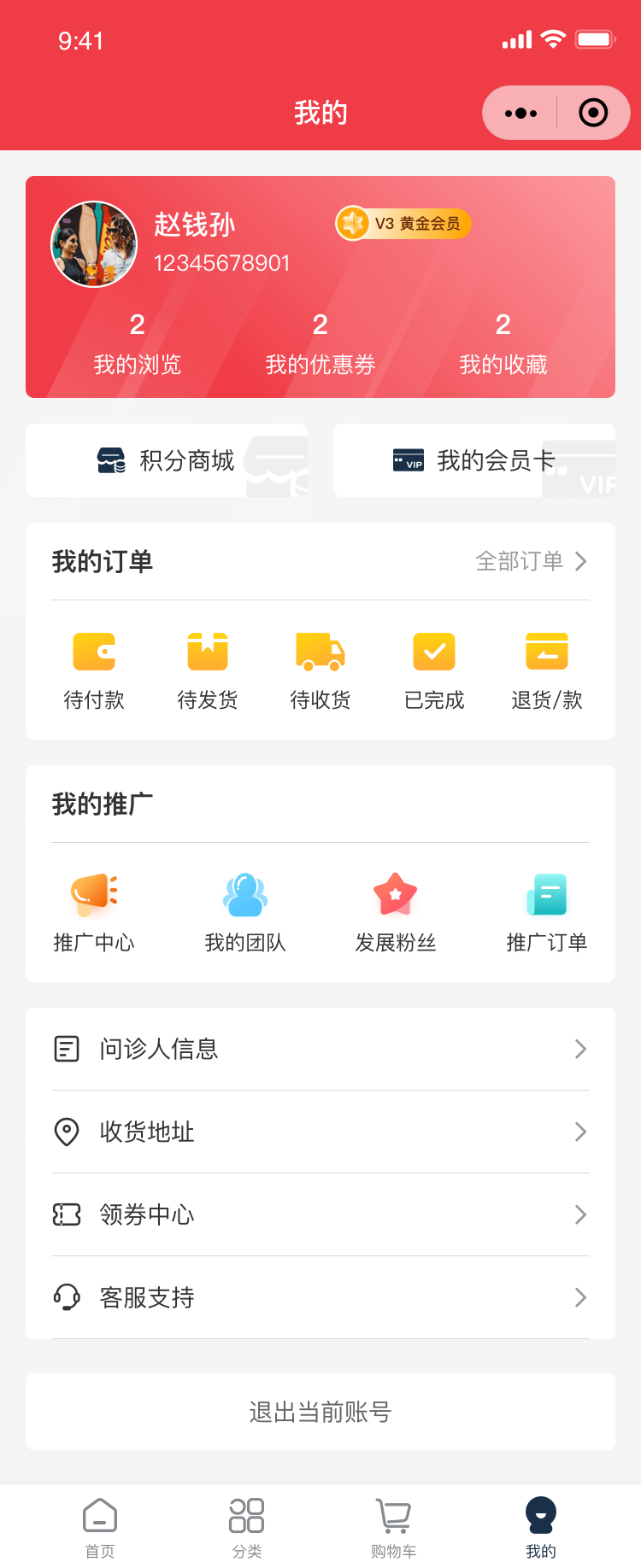Viewport: 641px width, 1568px height.
Task: Open 待收货 orders awaiting receipt
Action: (320, 671)
